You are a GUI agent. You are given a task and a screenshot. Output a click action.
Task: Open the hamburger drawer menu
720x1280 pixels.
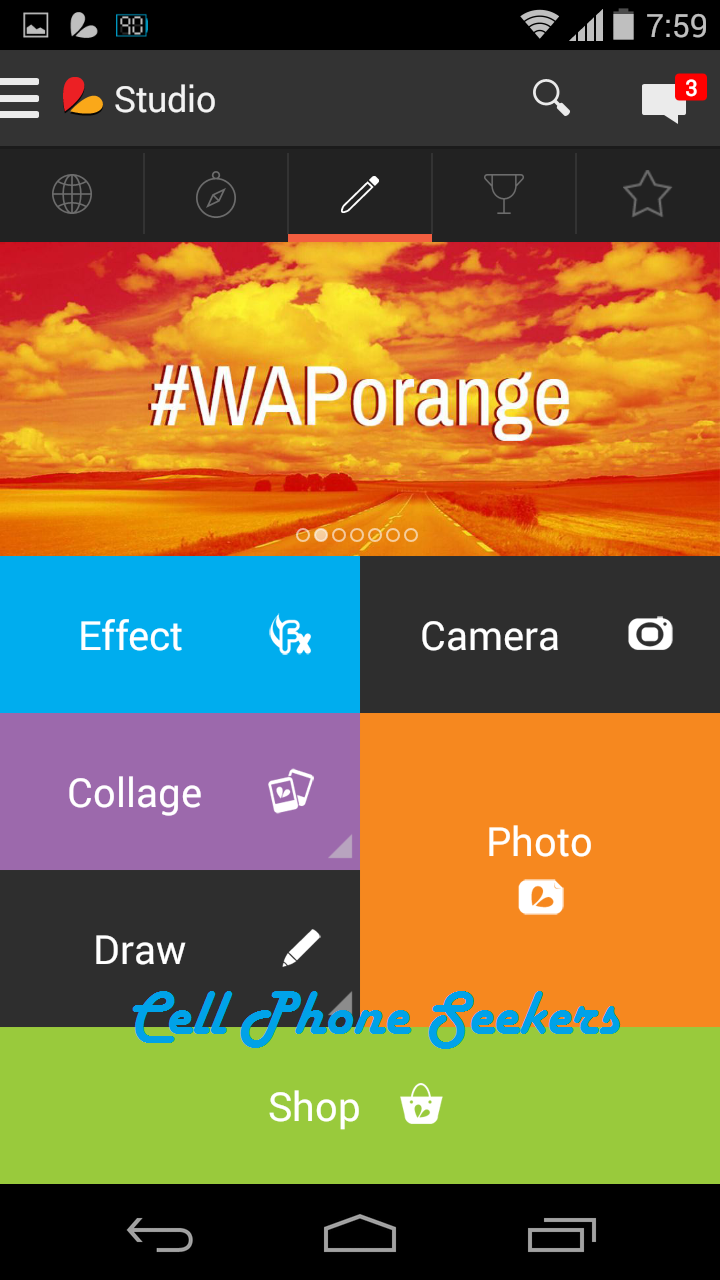pyautogui.click(x=20, y=99)
